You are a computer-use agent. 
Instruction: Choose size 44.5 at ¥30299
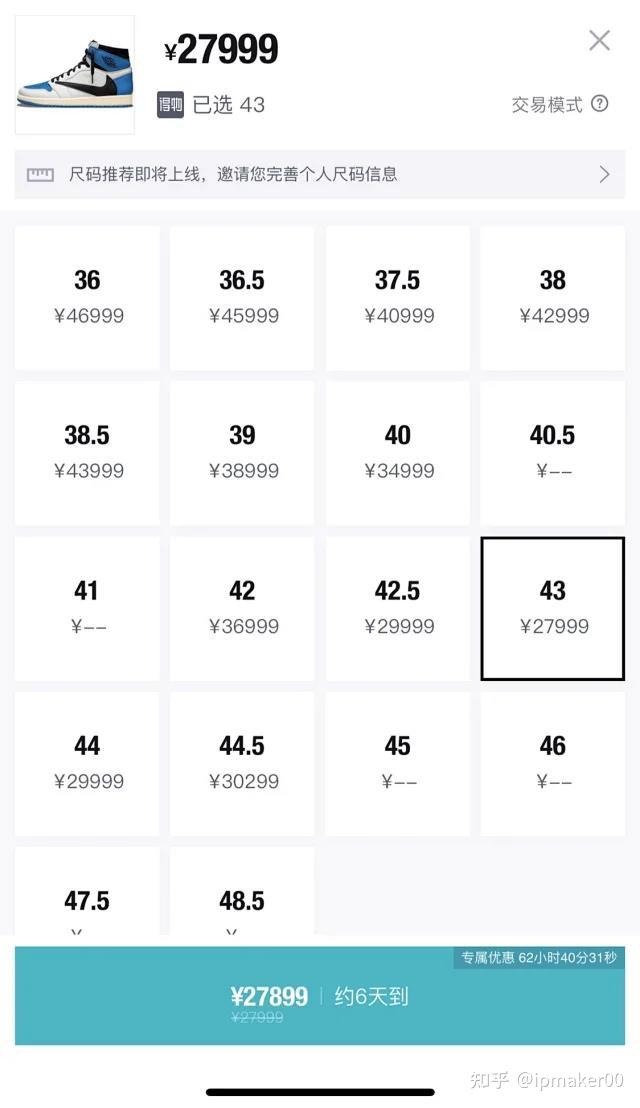[242, 763]
